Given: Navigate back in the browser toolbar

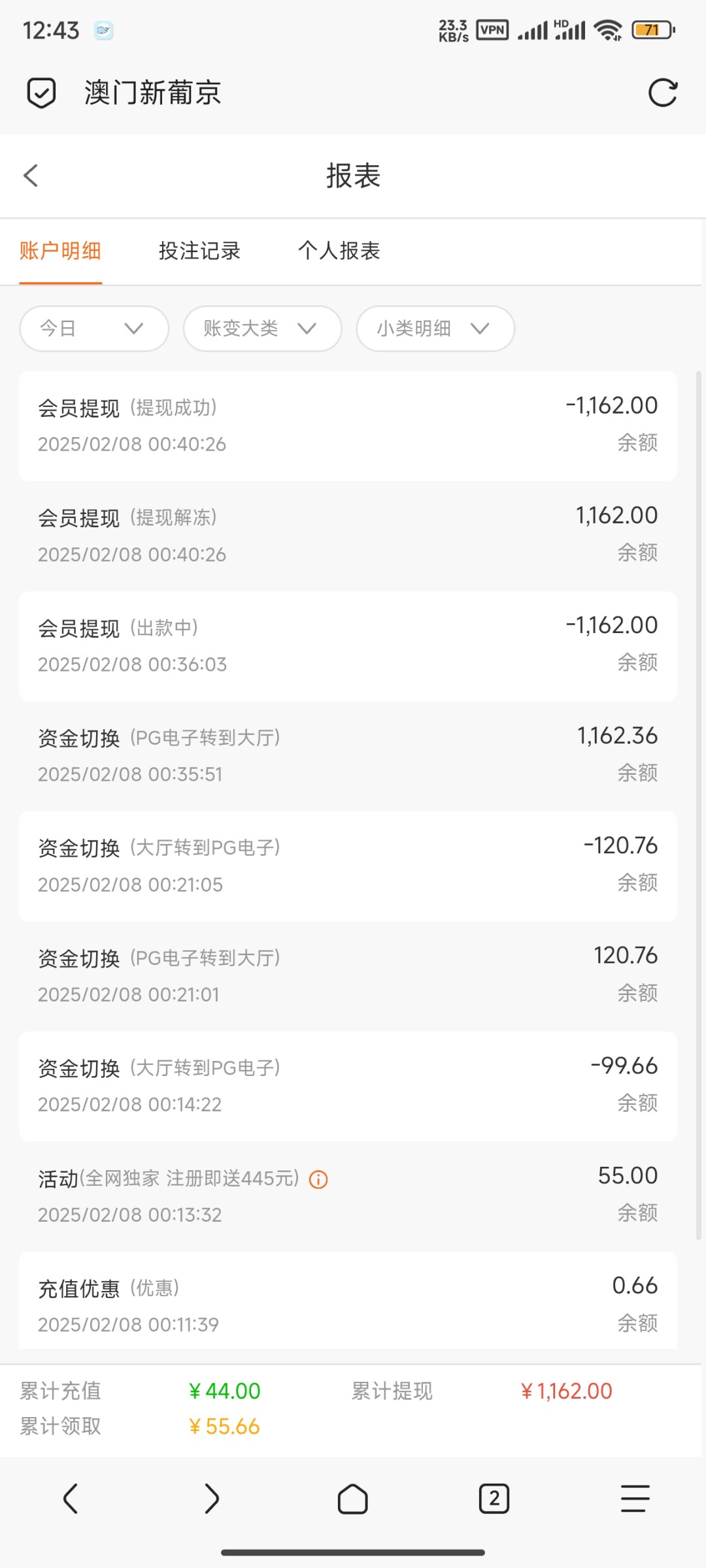Looking at the screenshot, I should [x=71, y=1498].
